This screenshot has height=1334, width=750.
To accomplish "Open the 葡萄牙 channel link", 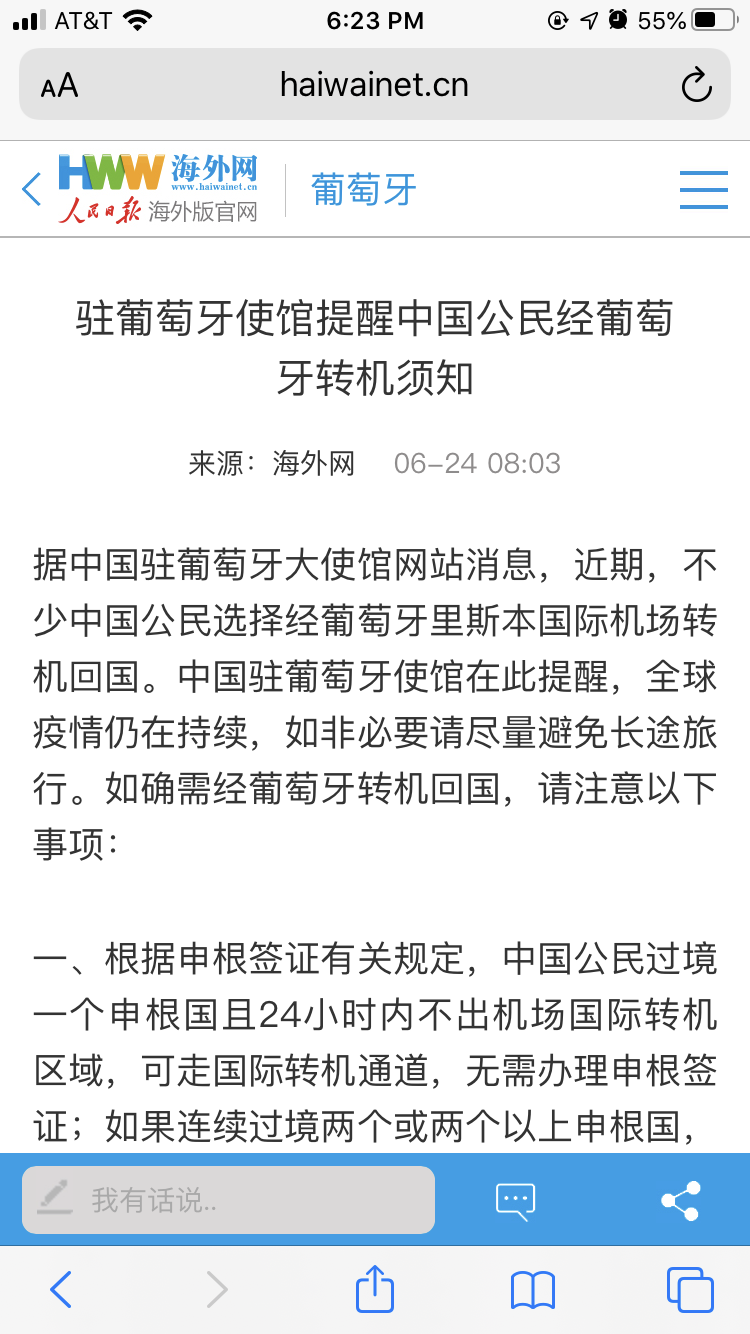I will (x=364, y=189).
